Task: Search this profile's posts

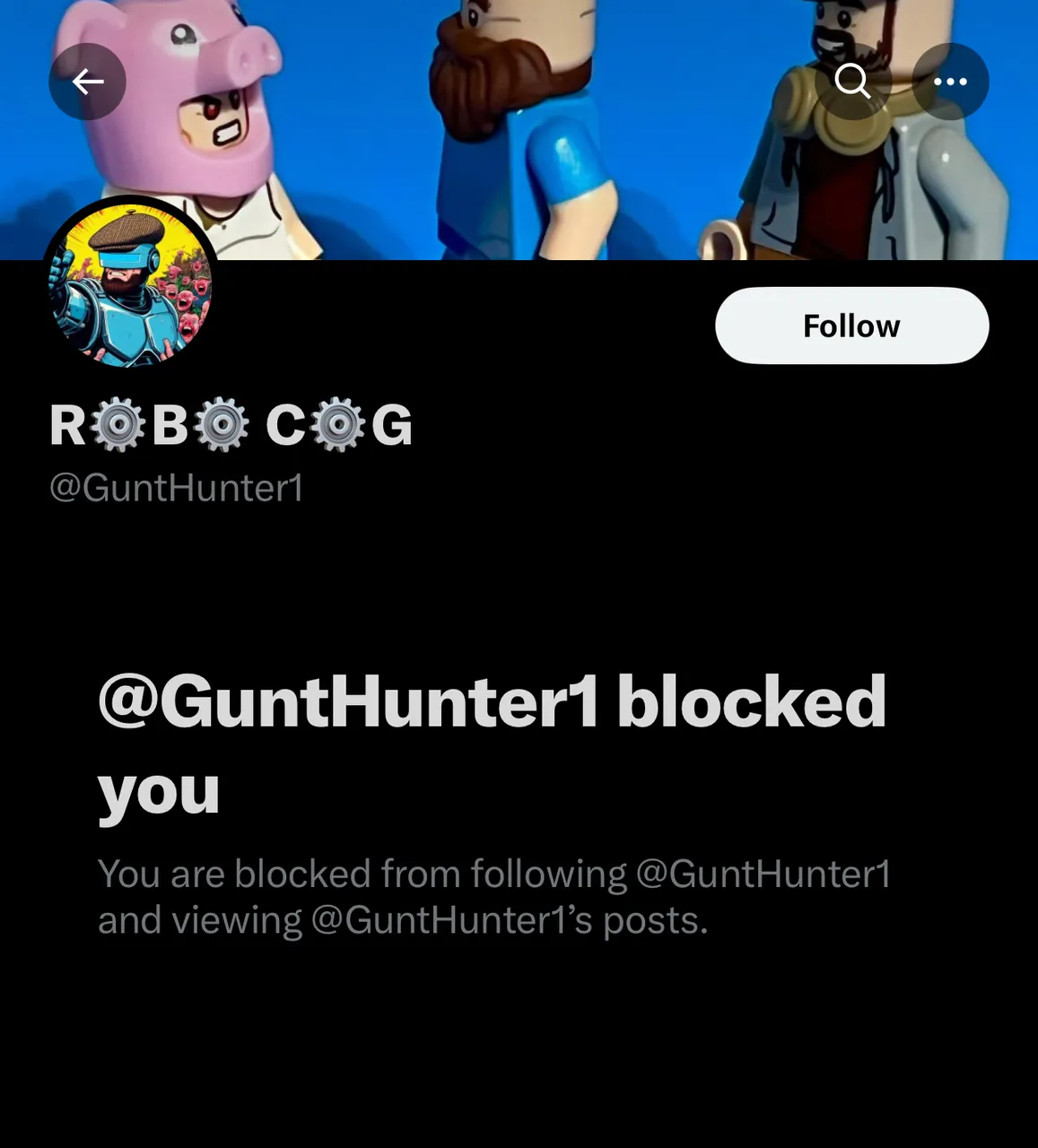Action: (x=852, y=82)
